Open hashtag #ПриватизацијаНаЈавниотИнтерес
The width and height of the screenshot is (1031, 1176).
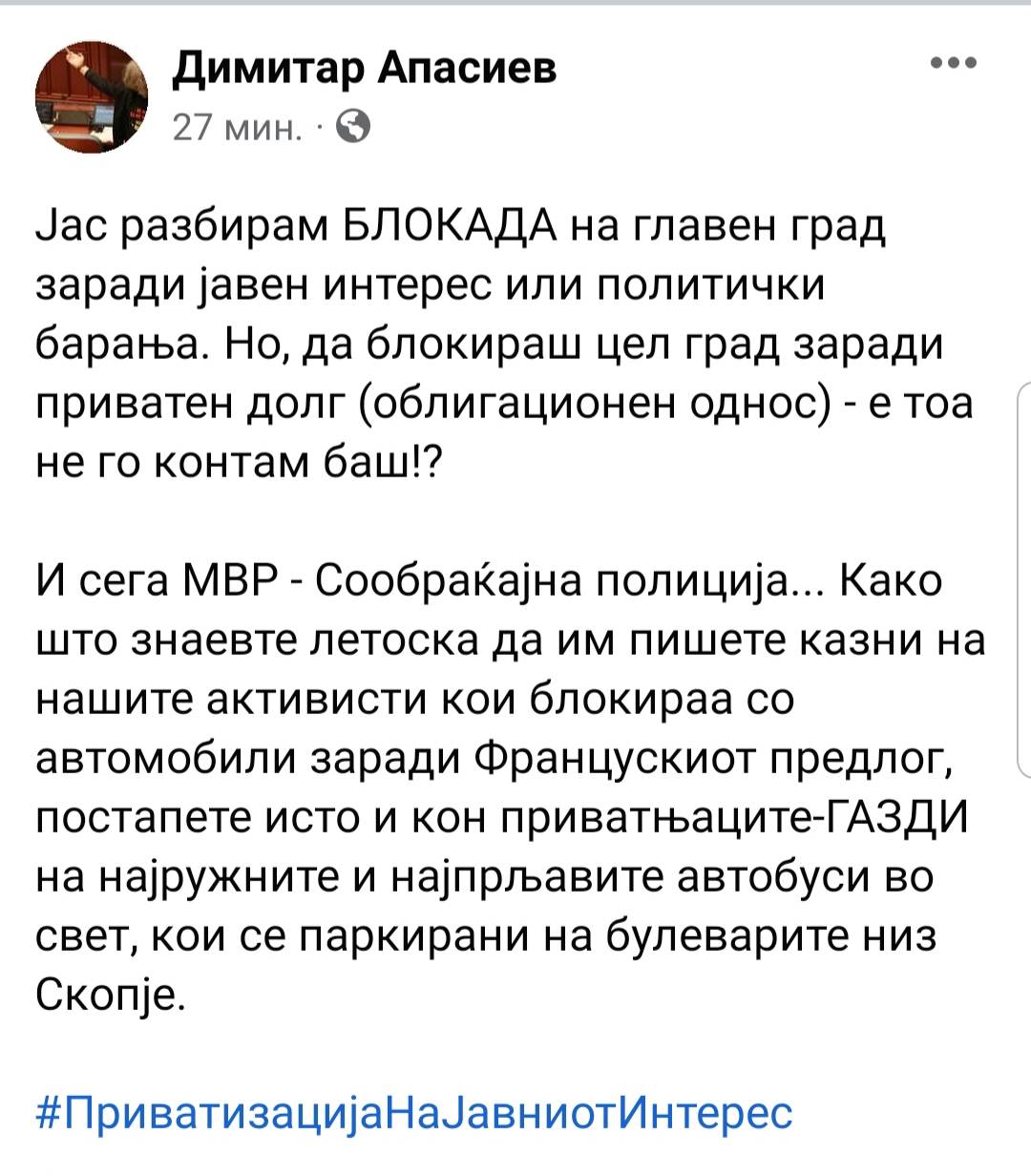point(414,1111)
